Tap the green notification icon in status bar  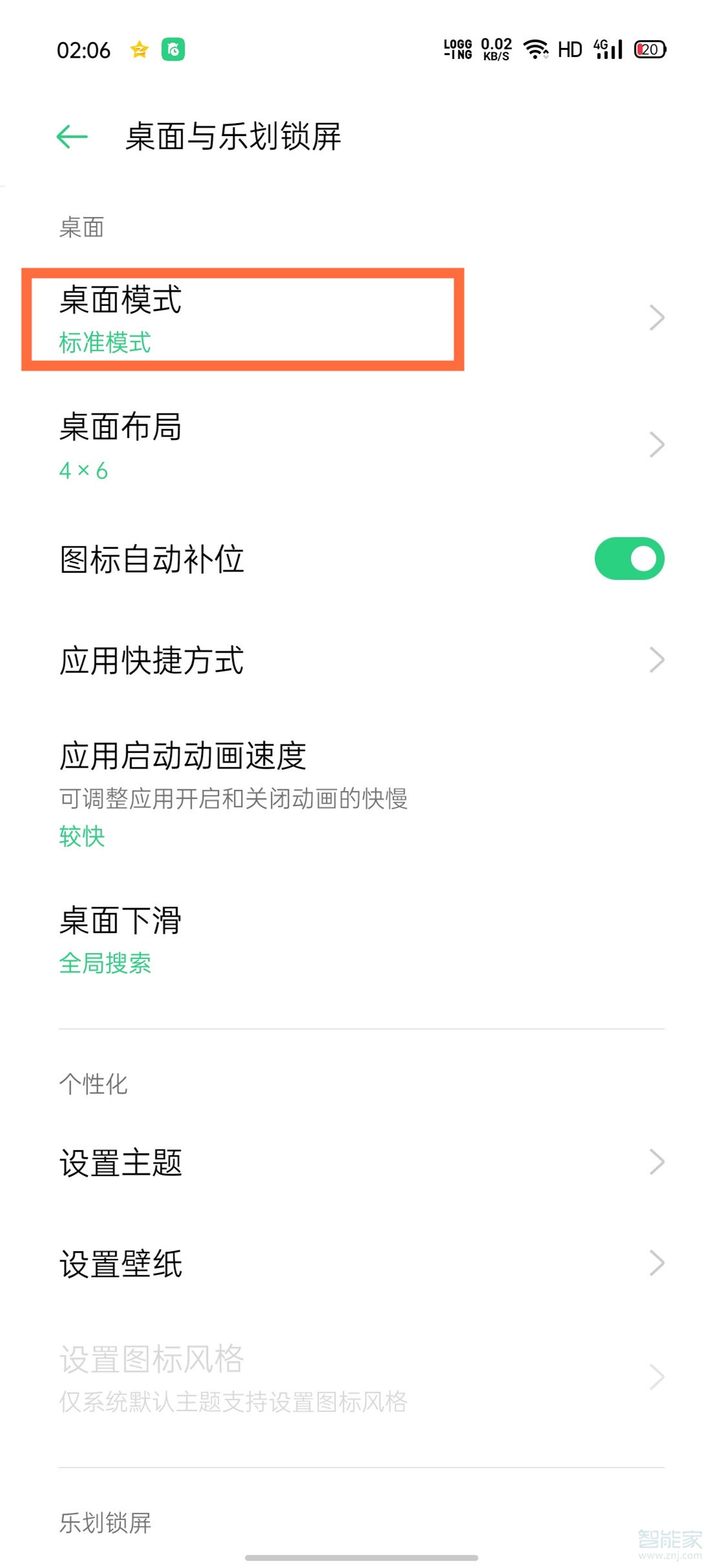[174, 49]
